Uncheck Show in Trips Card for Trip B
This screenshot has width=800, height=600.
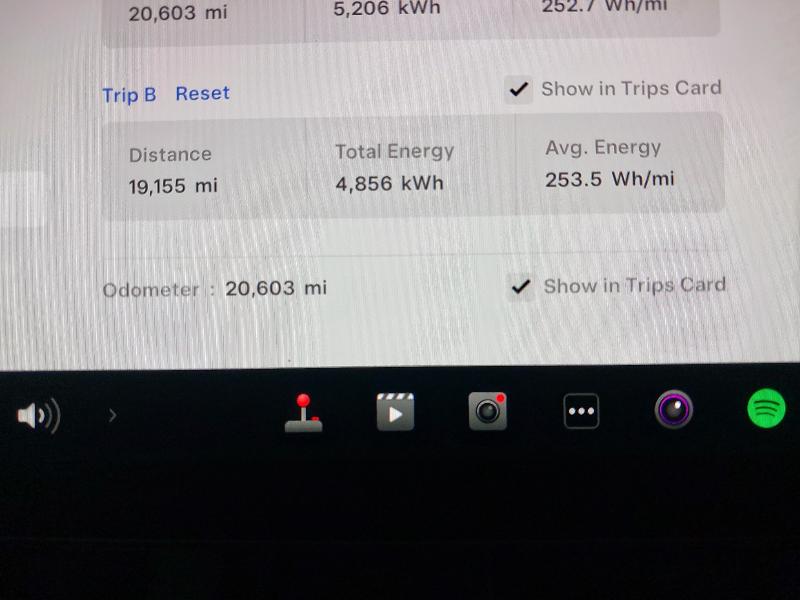click(518, 90)
